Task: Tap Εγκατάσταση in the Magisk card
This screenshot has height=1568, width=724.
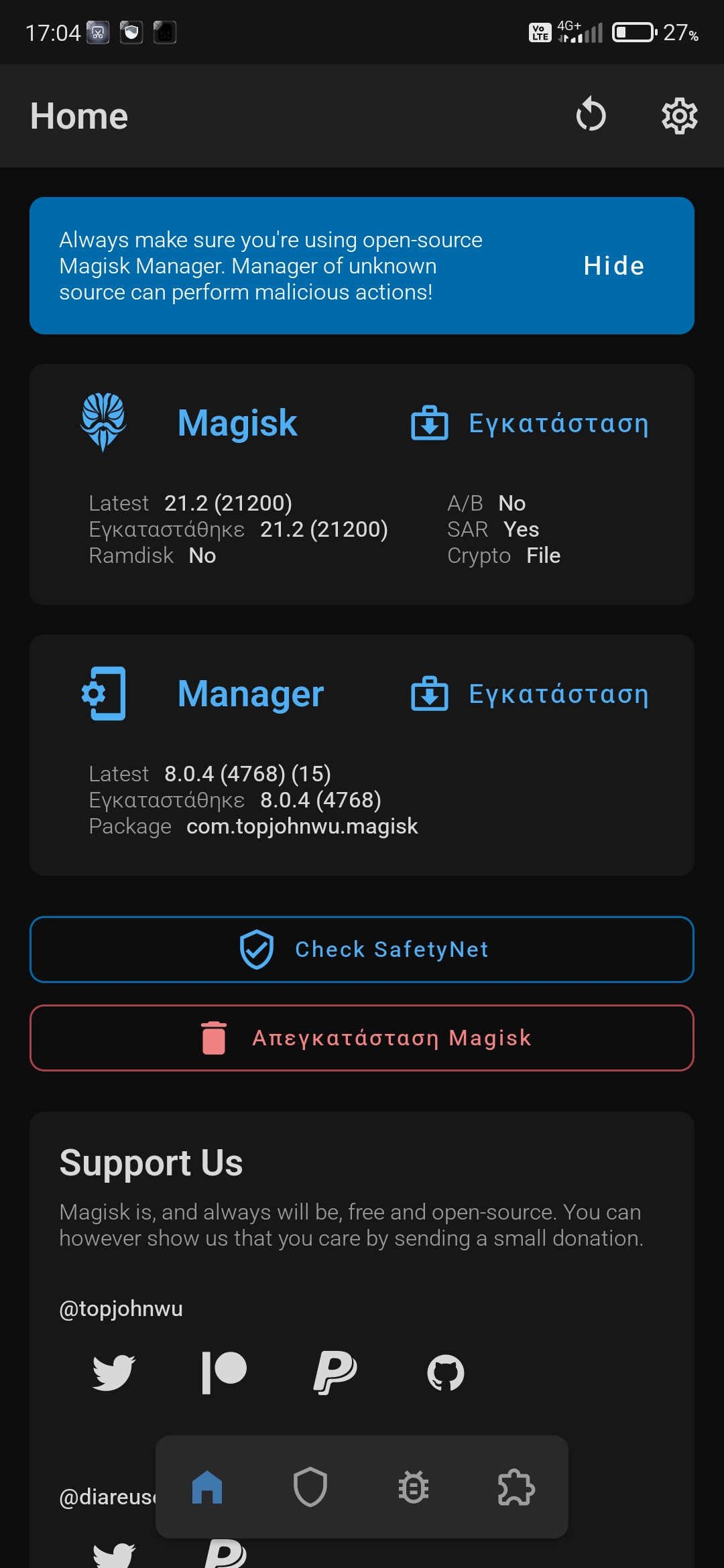Action: (530, 423)
